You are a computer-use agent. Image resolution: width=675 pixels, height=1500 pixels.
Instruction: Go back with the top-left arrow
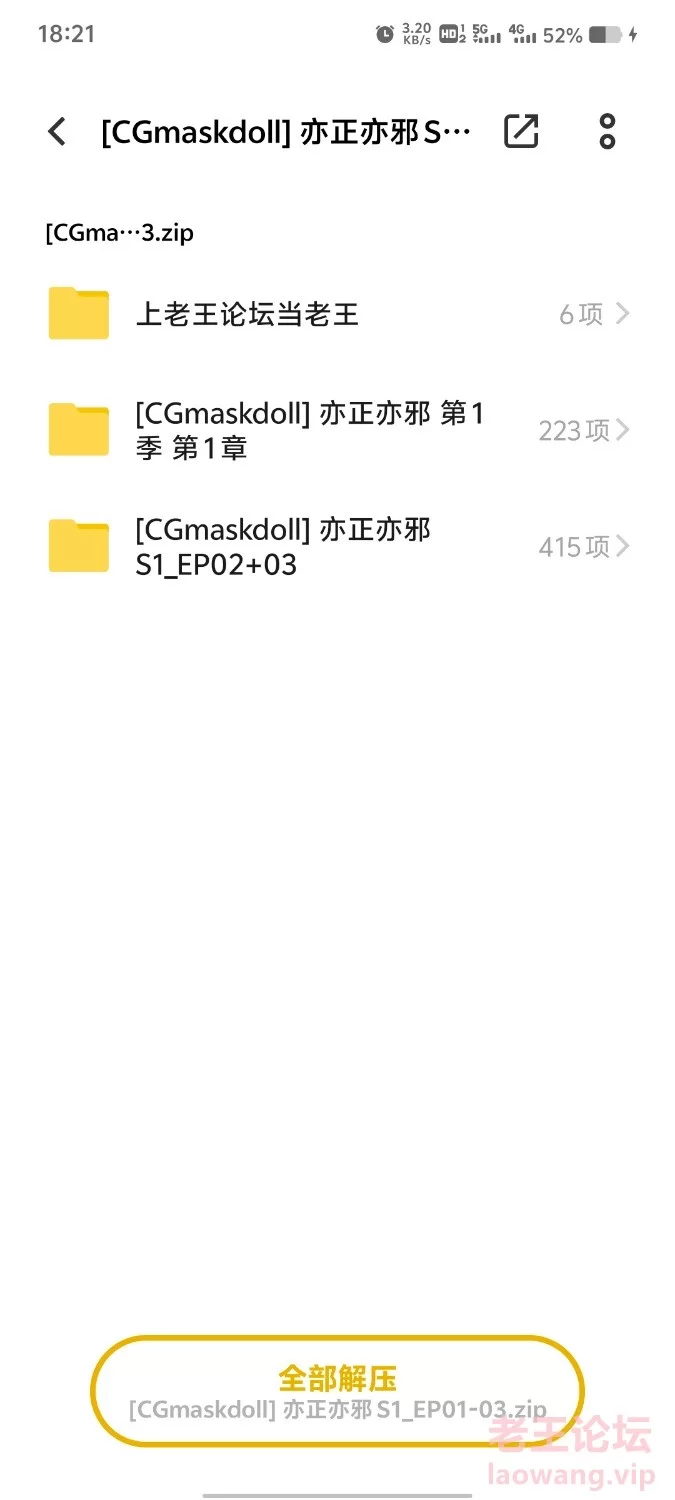pos(57,132)
